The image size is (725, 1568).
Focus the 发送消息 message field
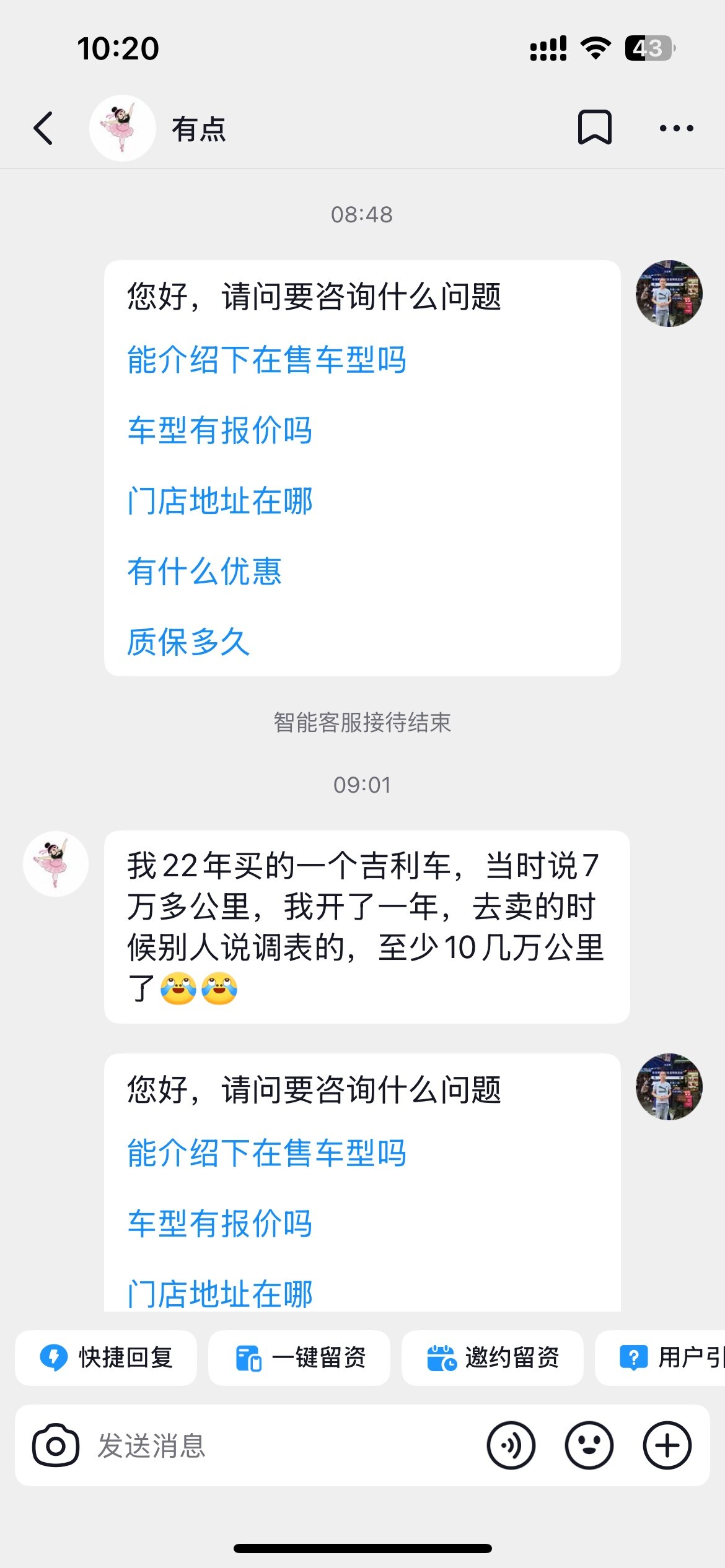[279, 1445]
